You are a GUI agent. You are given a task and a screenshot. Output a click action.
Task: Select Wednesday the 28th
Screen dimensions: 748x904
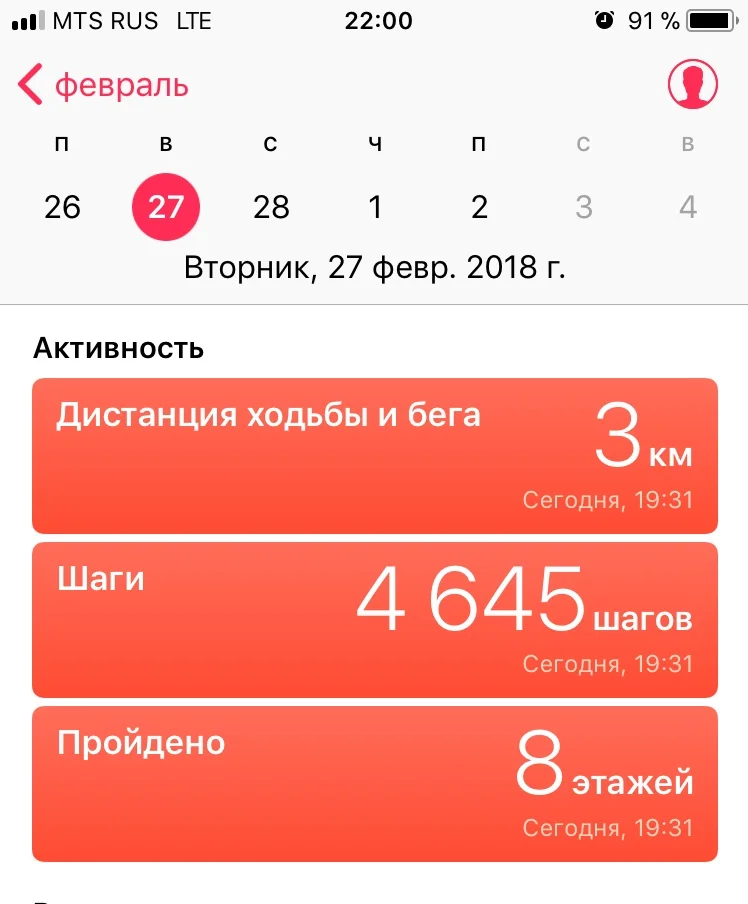(271, 207)
